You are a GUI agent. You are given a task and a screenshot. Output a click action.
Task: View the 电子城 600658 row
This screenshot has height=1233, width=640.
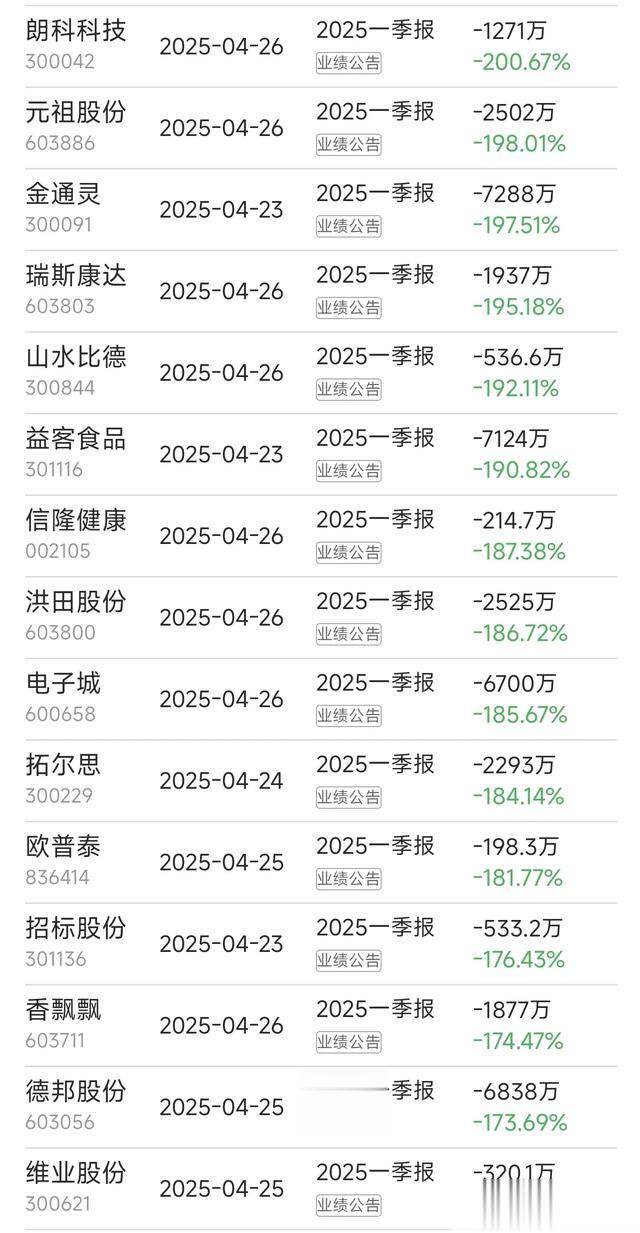point(320,699)
